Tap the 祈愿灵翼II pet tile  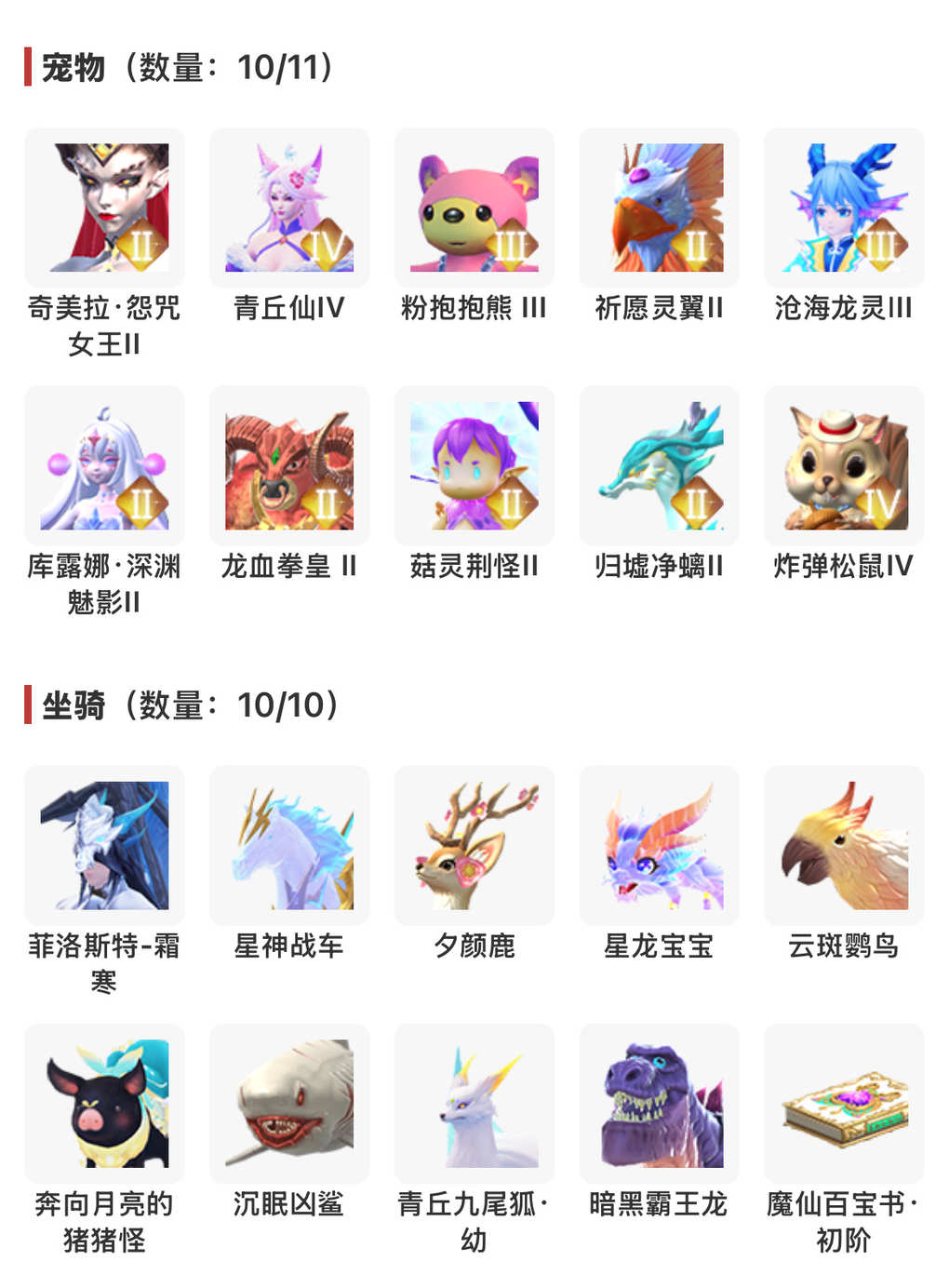659,208
